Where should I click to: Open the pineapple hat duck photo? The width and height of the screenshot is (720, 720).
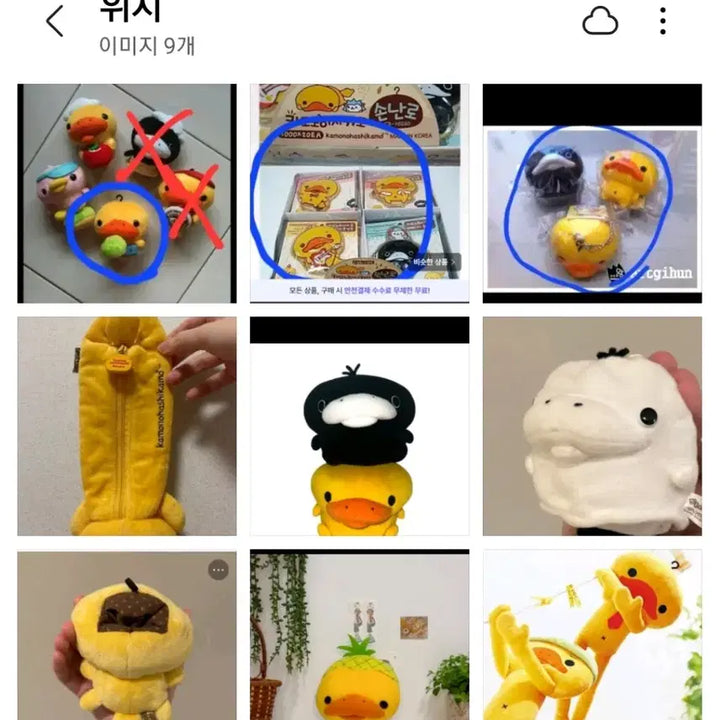[x=359, y=635]
